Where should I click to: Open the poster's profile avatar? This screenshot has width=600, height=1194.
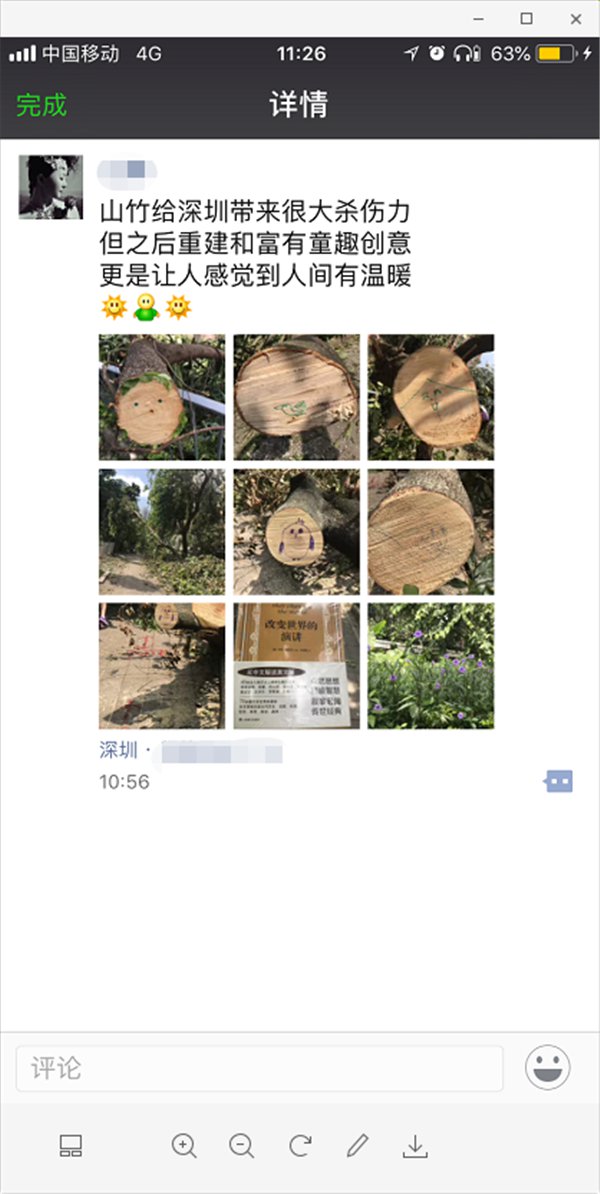coord(50,187)
